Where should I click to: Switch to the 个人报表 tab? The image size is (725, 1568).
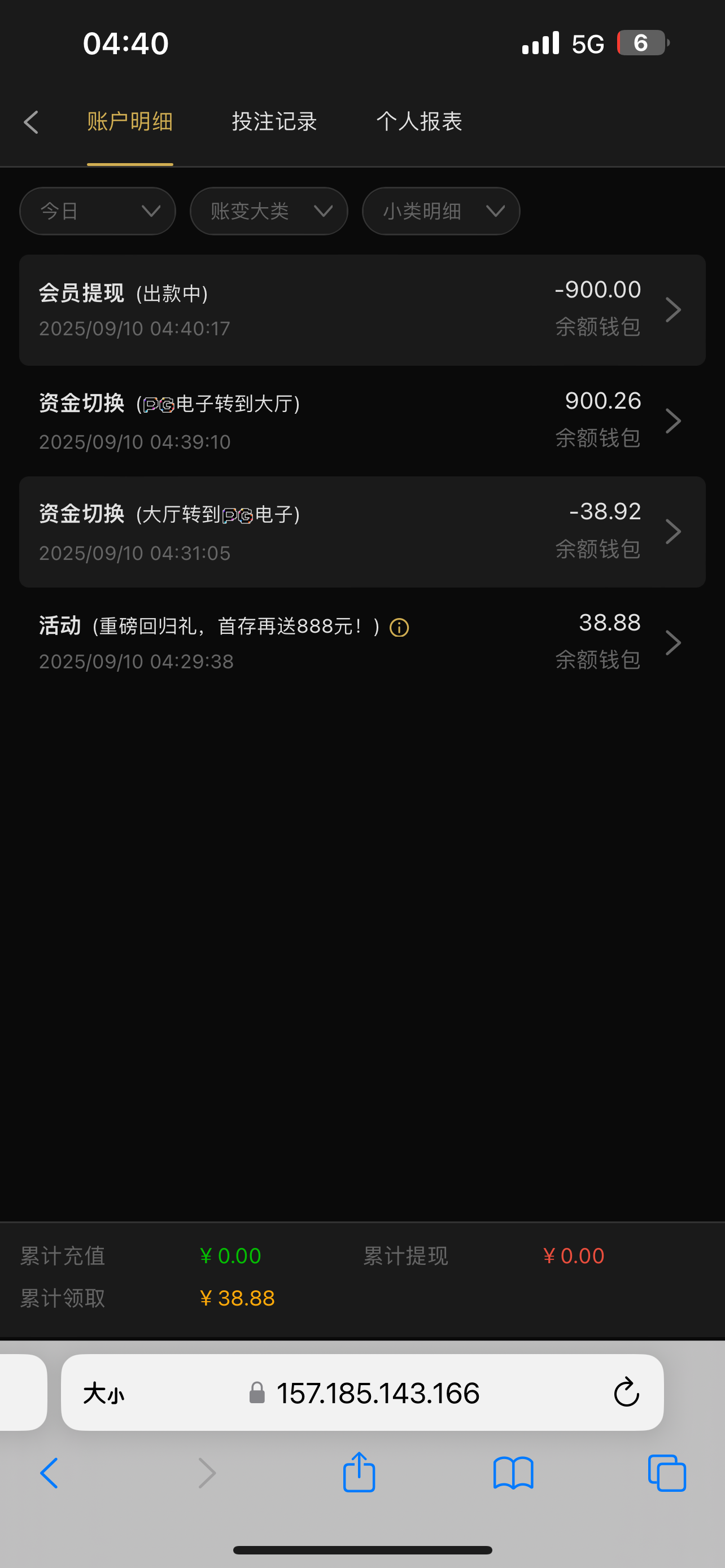point(419,122)
